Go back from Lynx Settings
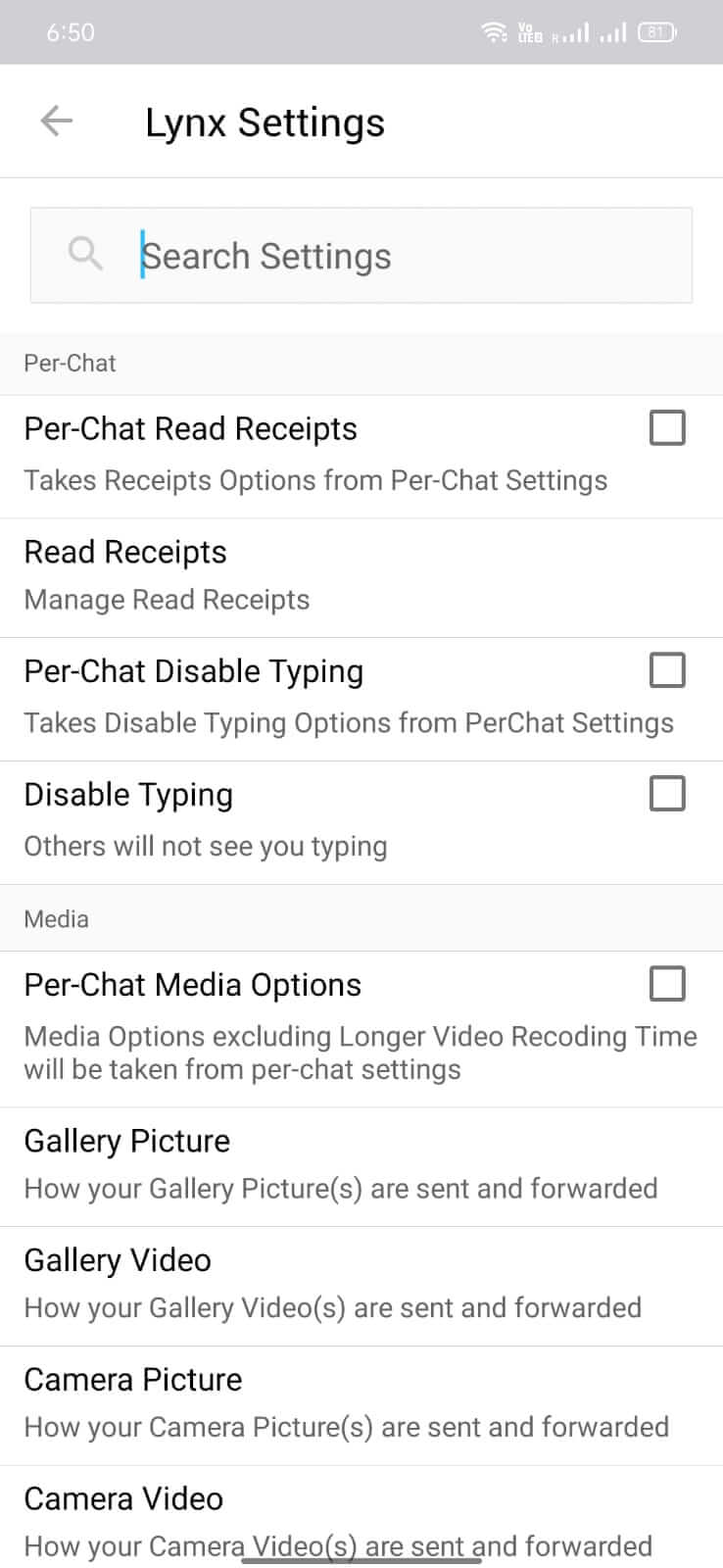This screenshot has height=1568, width=723. (x=57, y=122)
